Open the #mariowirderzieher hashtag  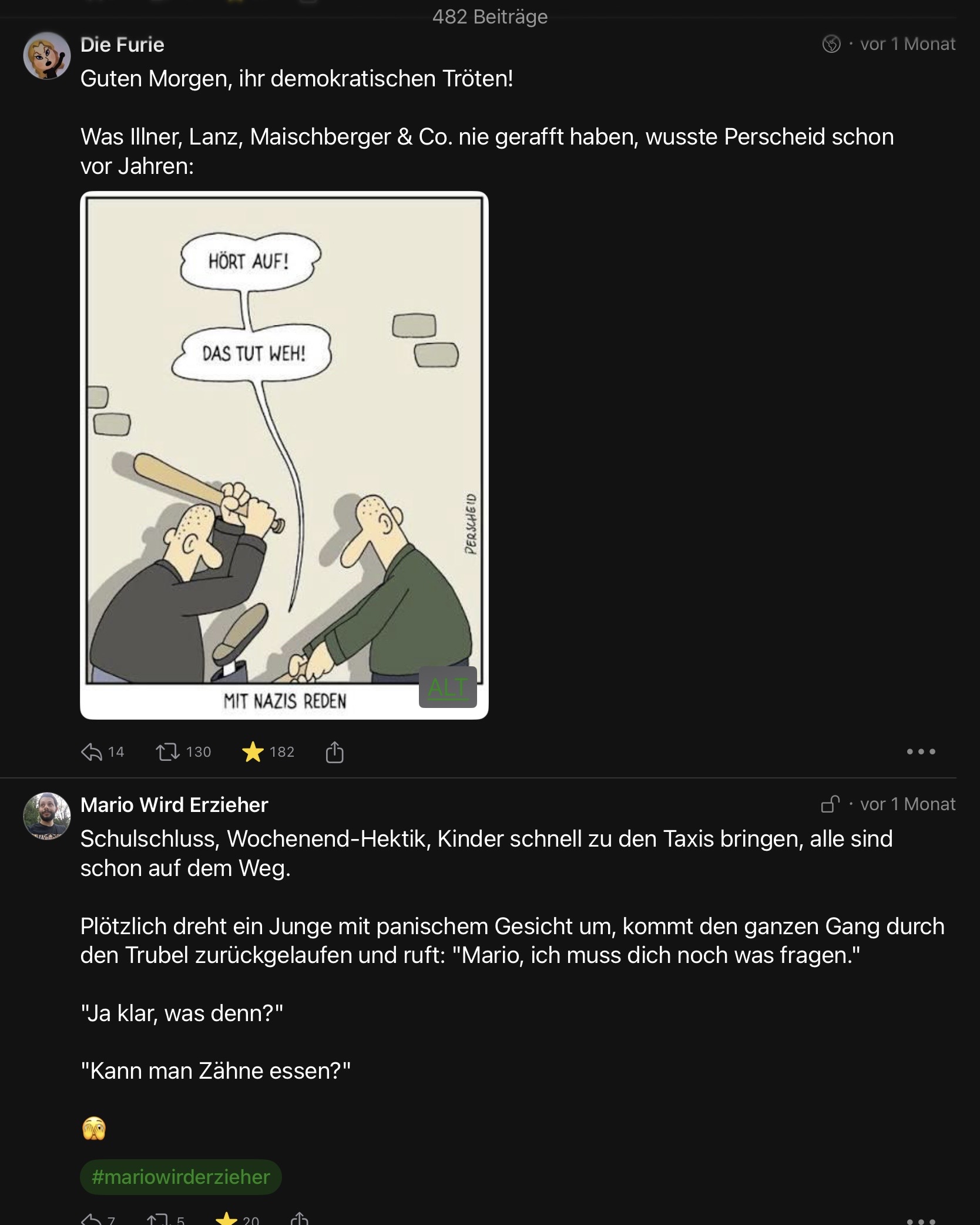point(181,1177)
